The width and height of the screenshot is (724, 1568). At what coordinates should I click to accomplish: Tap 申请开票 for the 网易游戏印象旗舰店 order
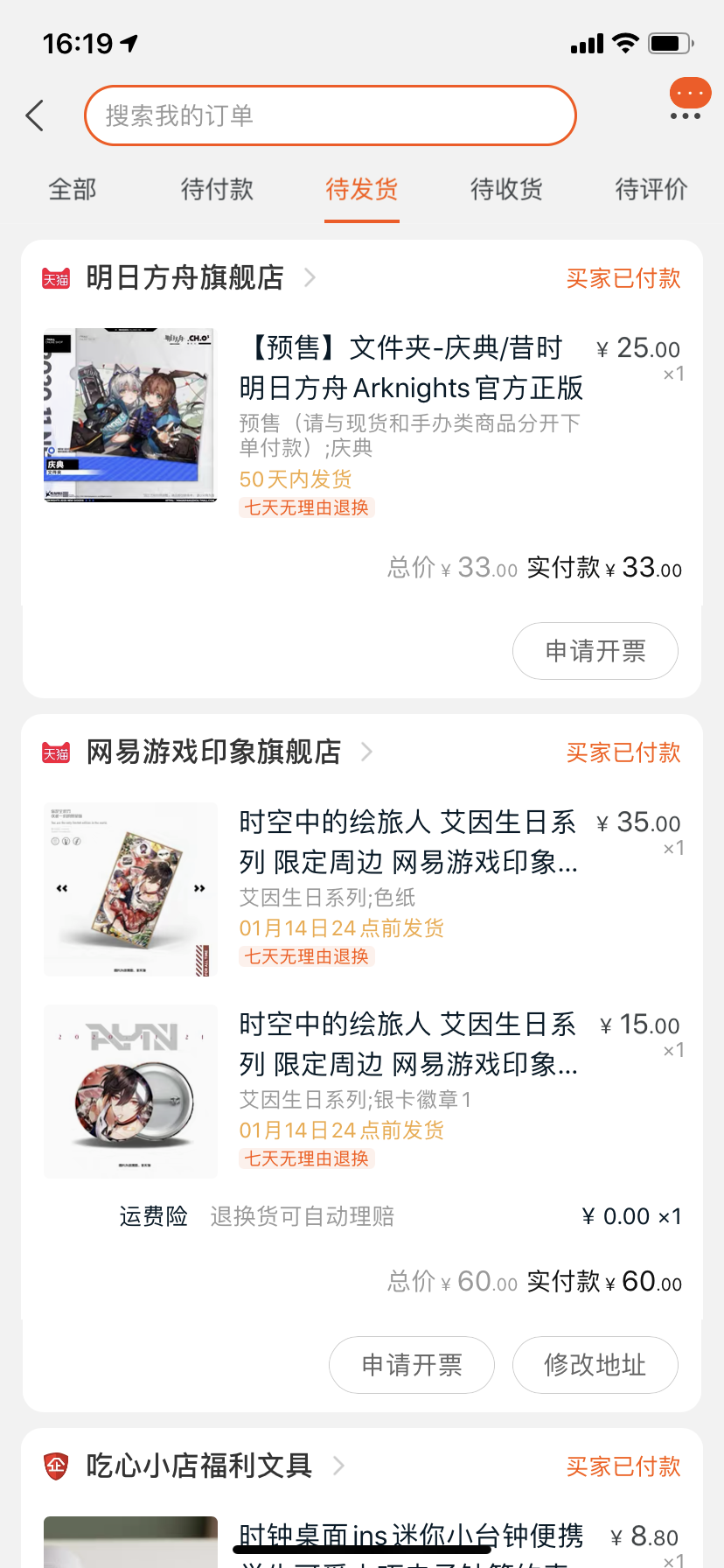coord(412,1365)
